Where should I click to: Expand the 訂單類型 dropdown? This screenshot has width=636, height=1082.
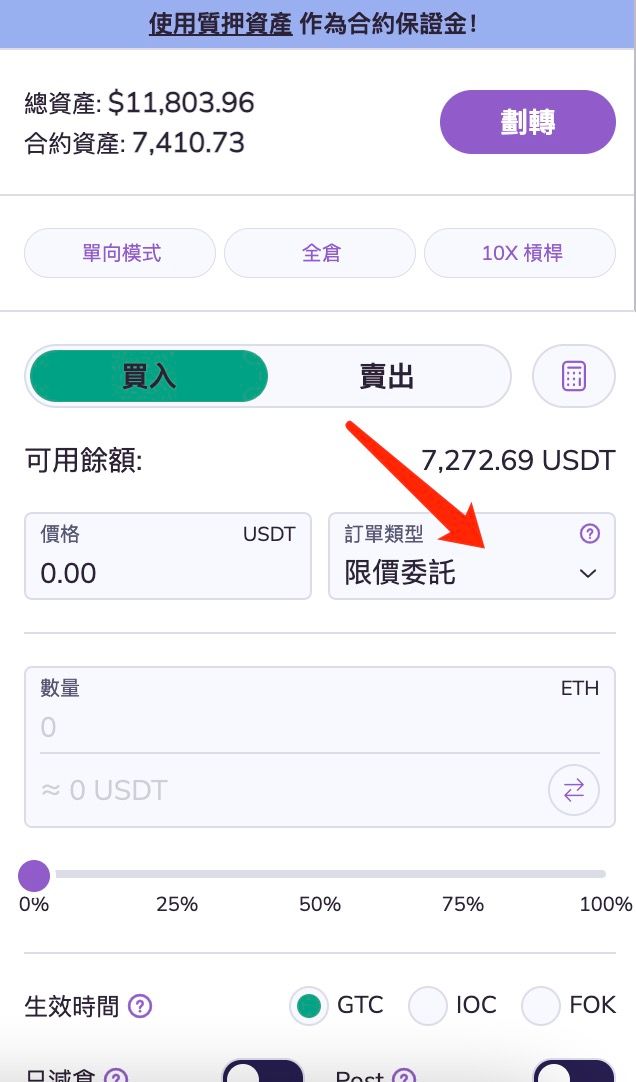click(471, 572)
